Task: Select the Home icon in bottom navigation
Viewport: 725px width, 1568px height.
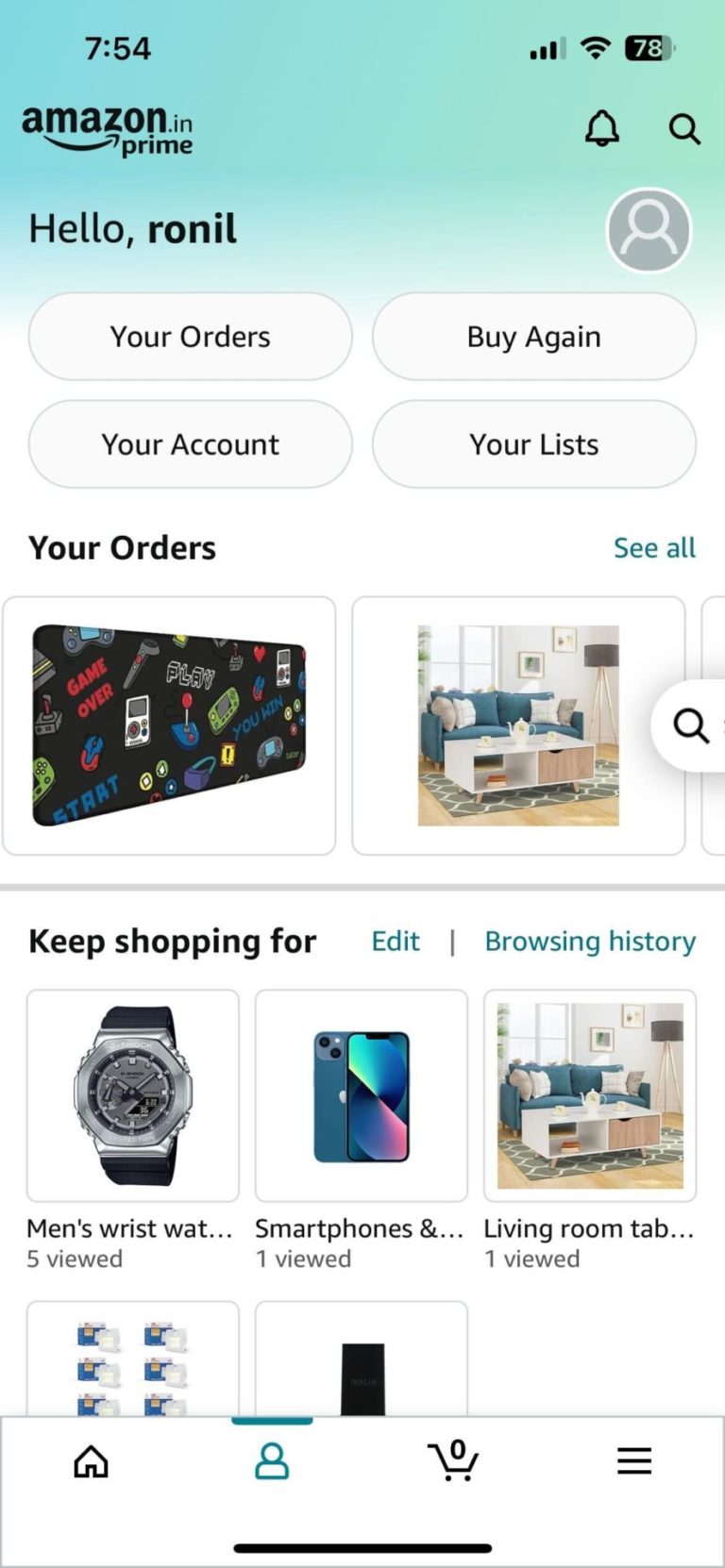Action: [90, 1461]
